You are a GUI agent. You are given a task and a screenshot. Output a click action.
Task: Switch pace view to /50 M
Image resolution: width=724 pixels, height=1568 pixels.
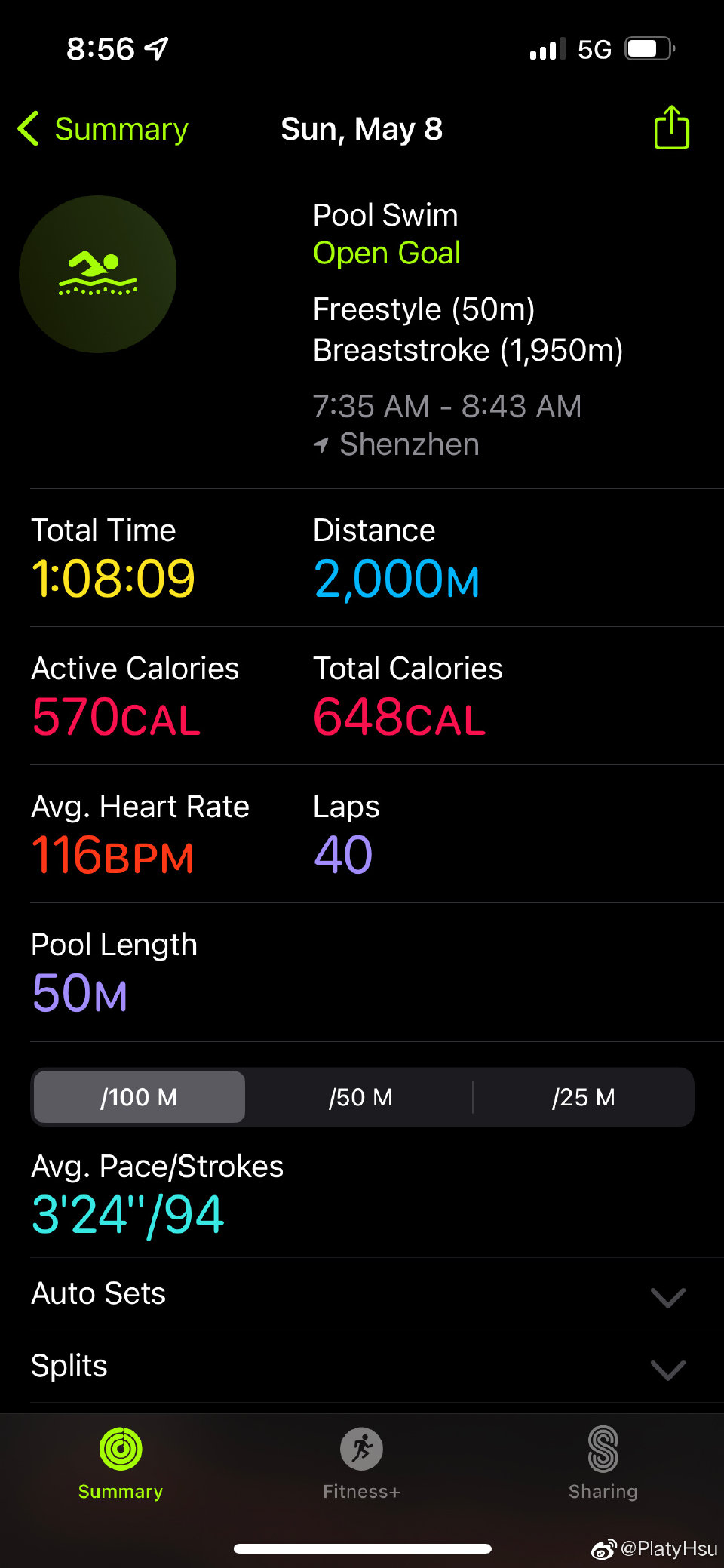coord(360,1096)
